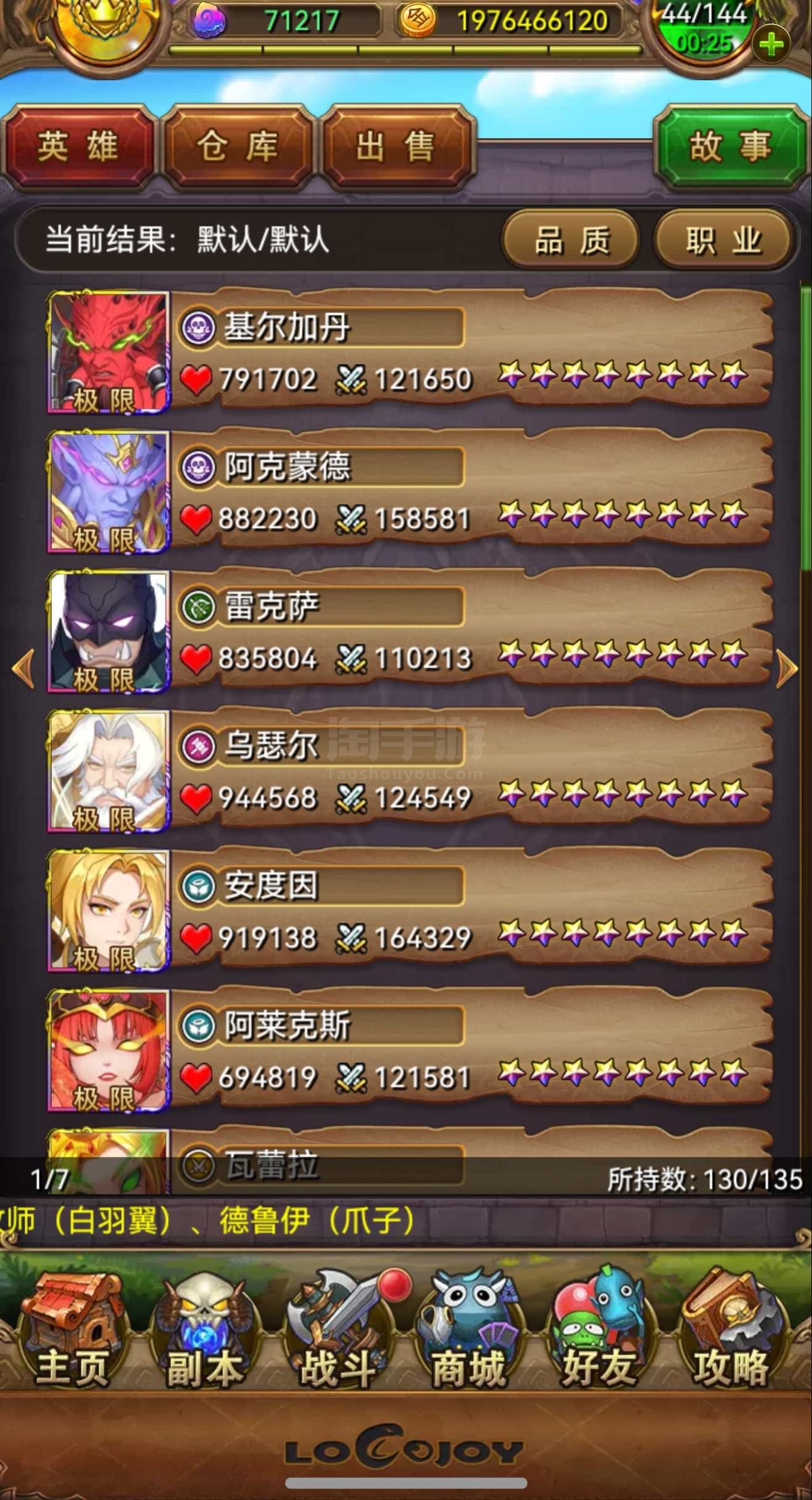The image size is (812, 1500).
Task: Tap the green plus icon to add stamina
Action: point(771,44)
